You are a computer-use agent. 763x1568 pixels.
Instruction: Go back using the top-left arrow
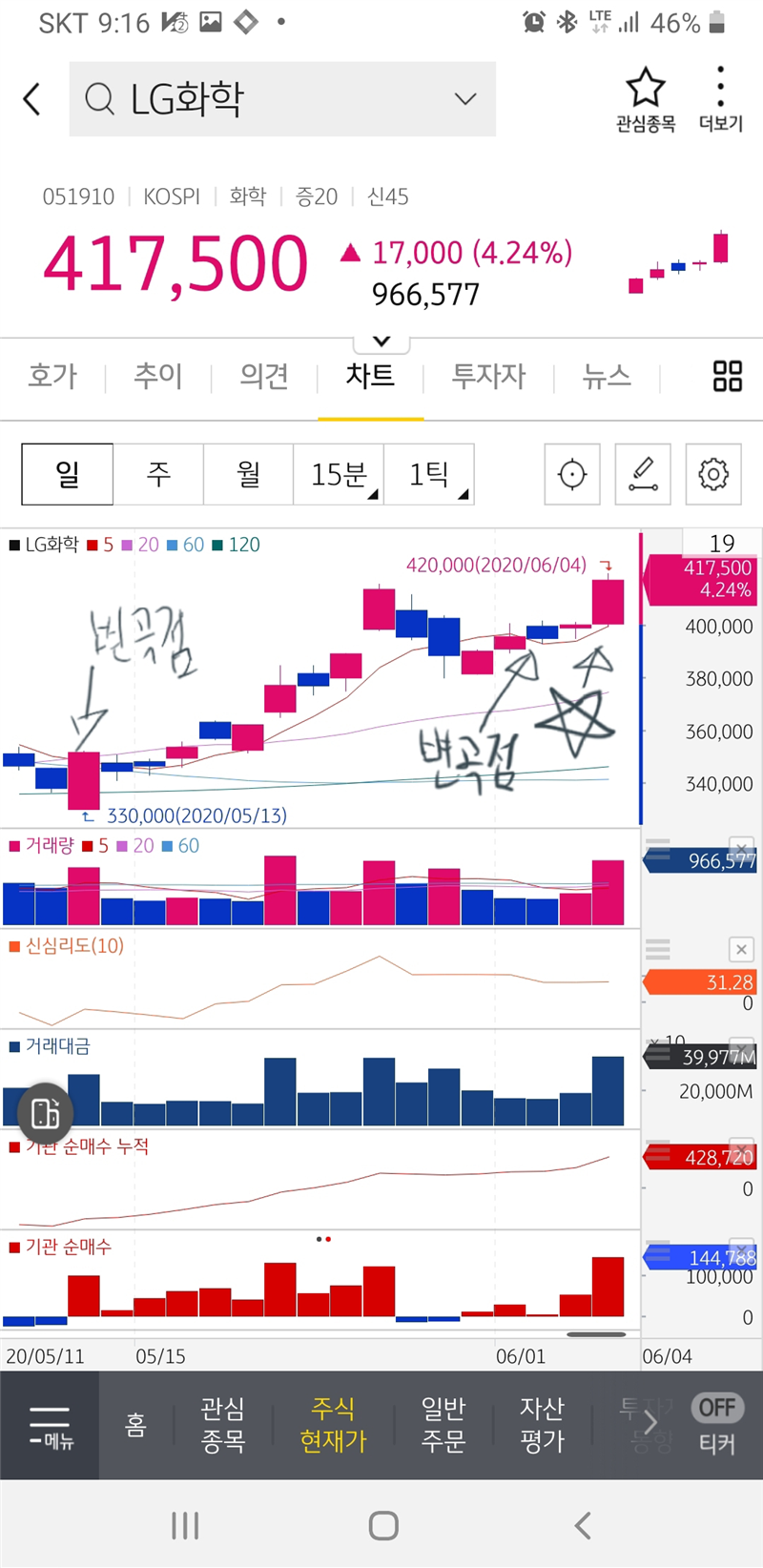coord(32,99)
